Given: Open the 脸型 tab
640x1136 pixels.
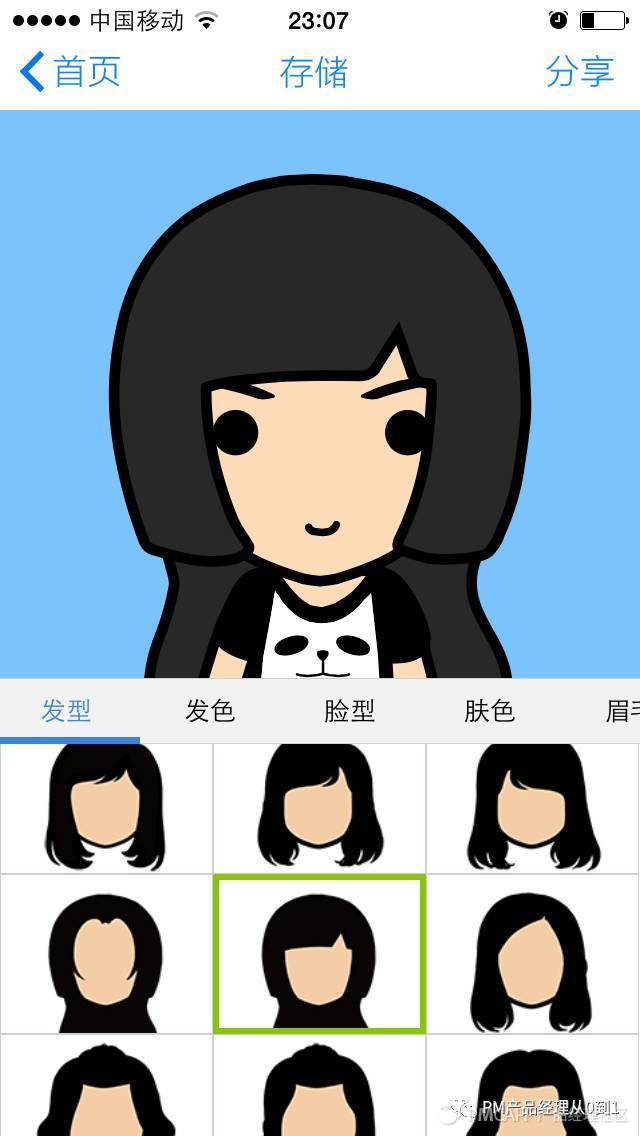Looking at the screenshot, I should [349, 711].
